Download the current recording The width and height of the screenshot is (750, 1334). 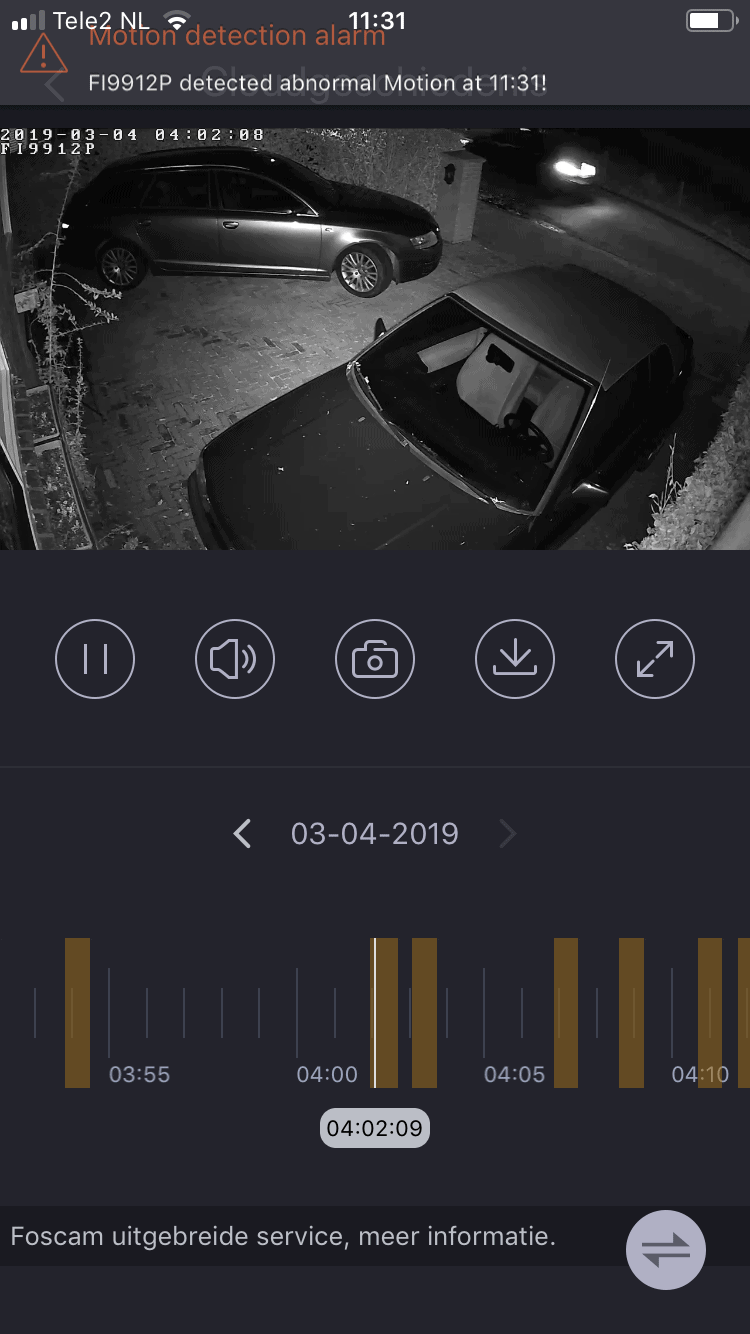point(515,659)
